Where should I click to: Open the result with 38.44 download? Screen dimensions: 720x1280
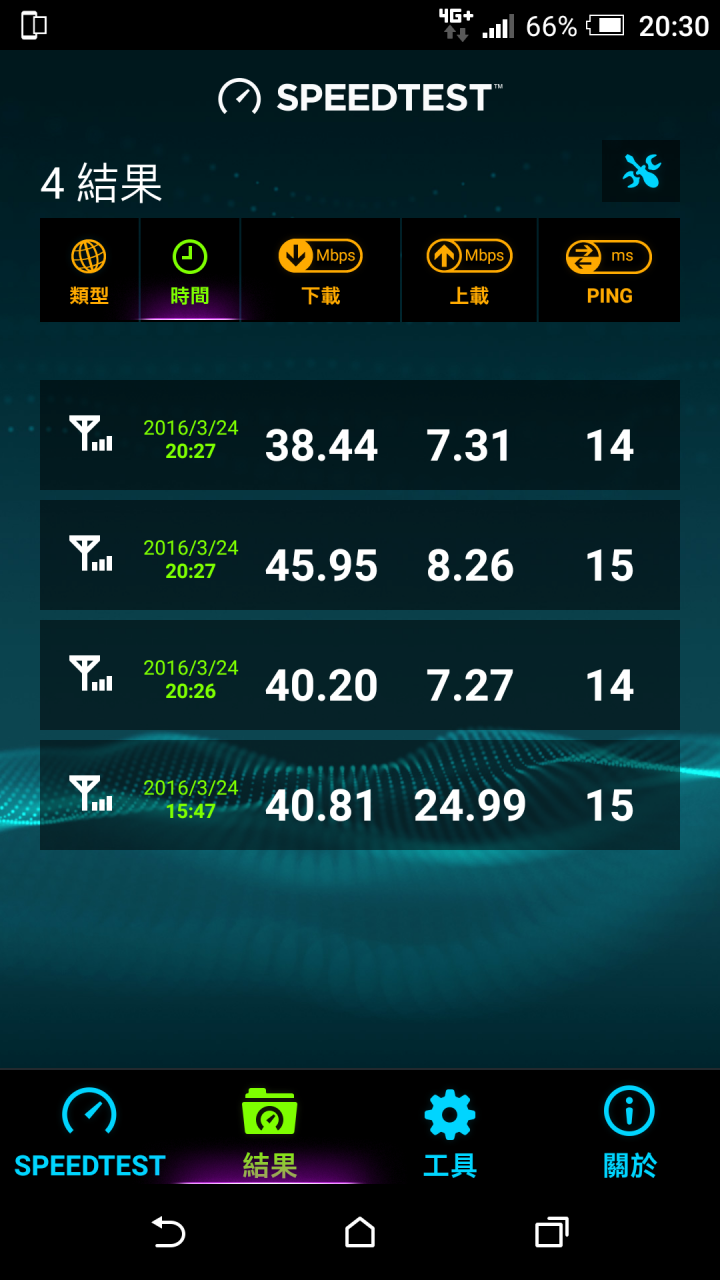360,435
